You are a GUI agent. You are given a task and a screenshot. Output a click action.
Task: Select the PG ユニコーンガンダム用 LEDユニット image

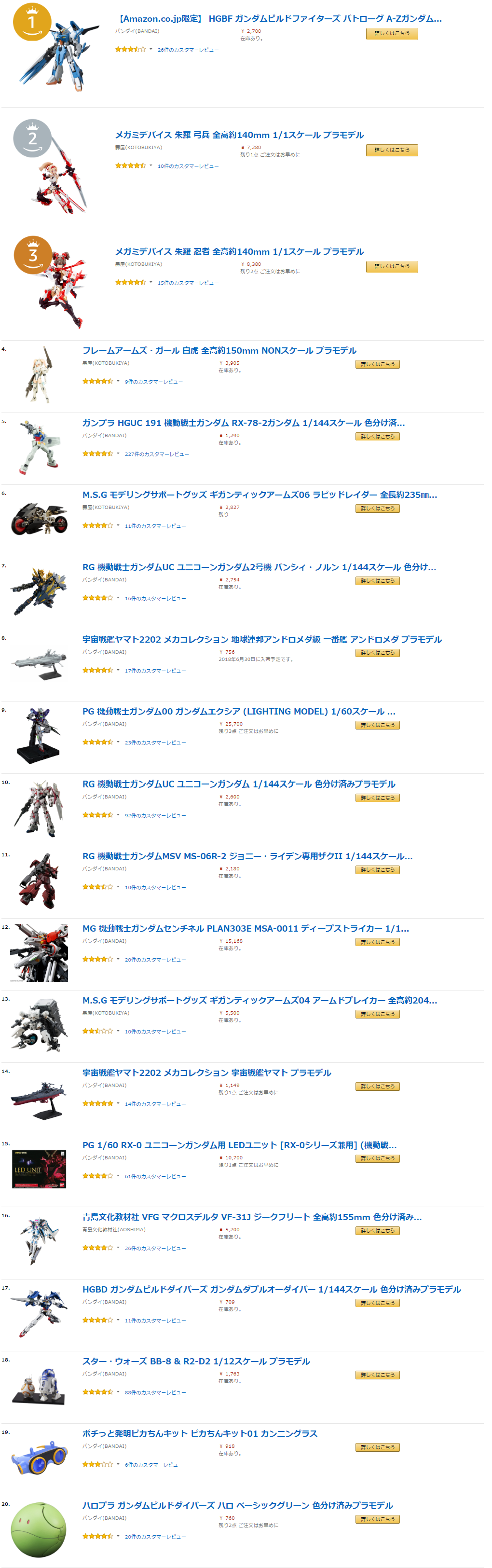[40, 1169]
